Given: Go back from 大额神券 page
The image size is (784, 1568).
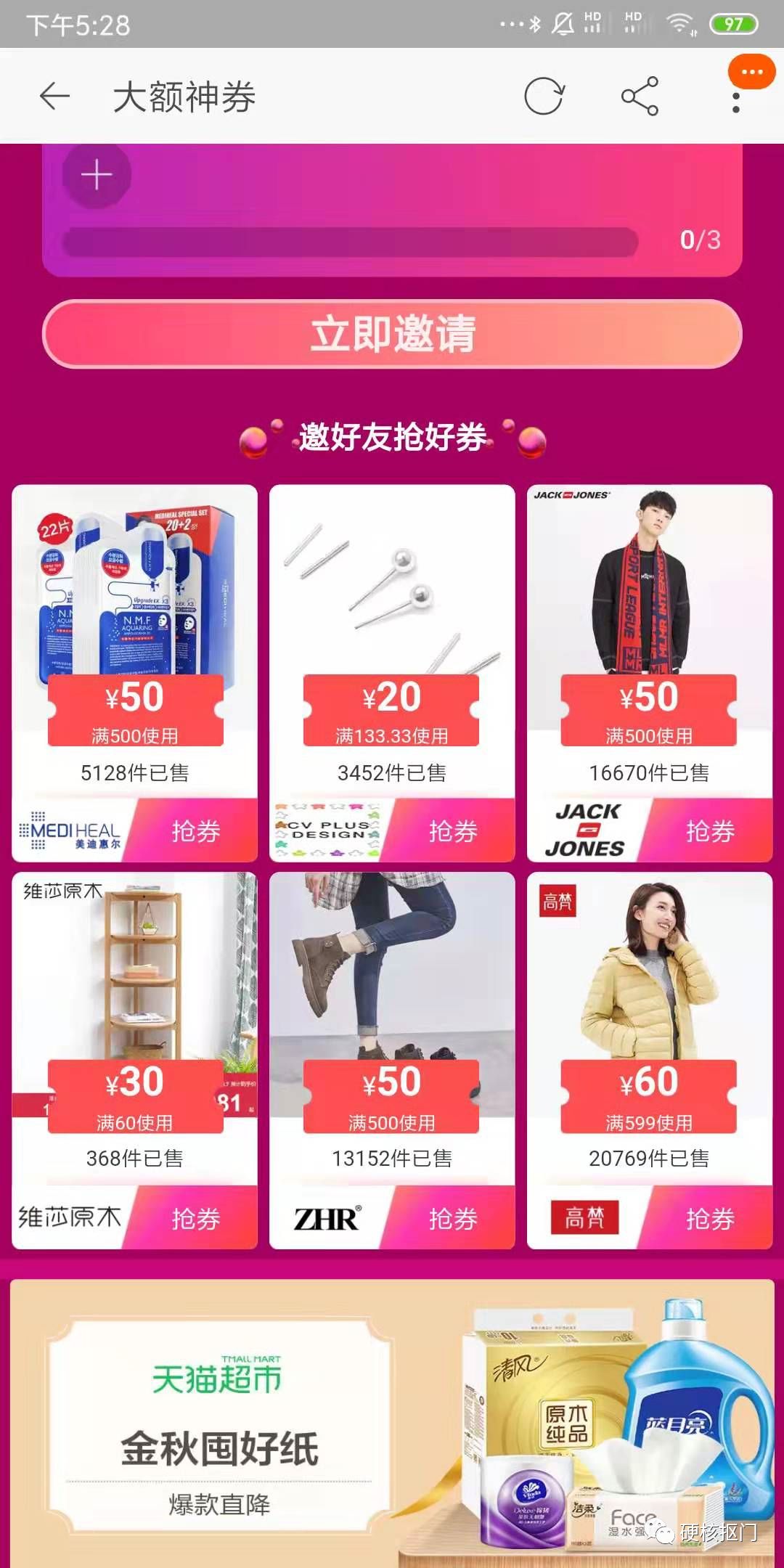Looking at the screenshot, I should tap(54, 96).
